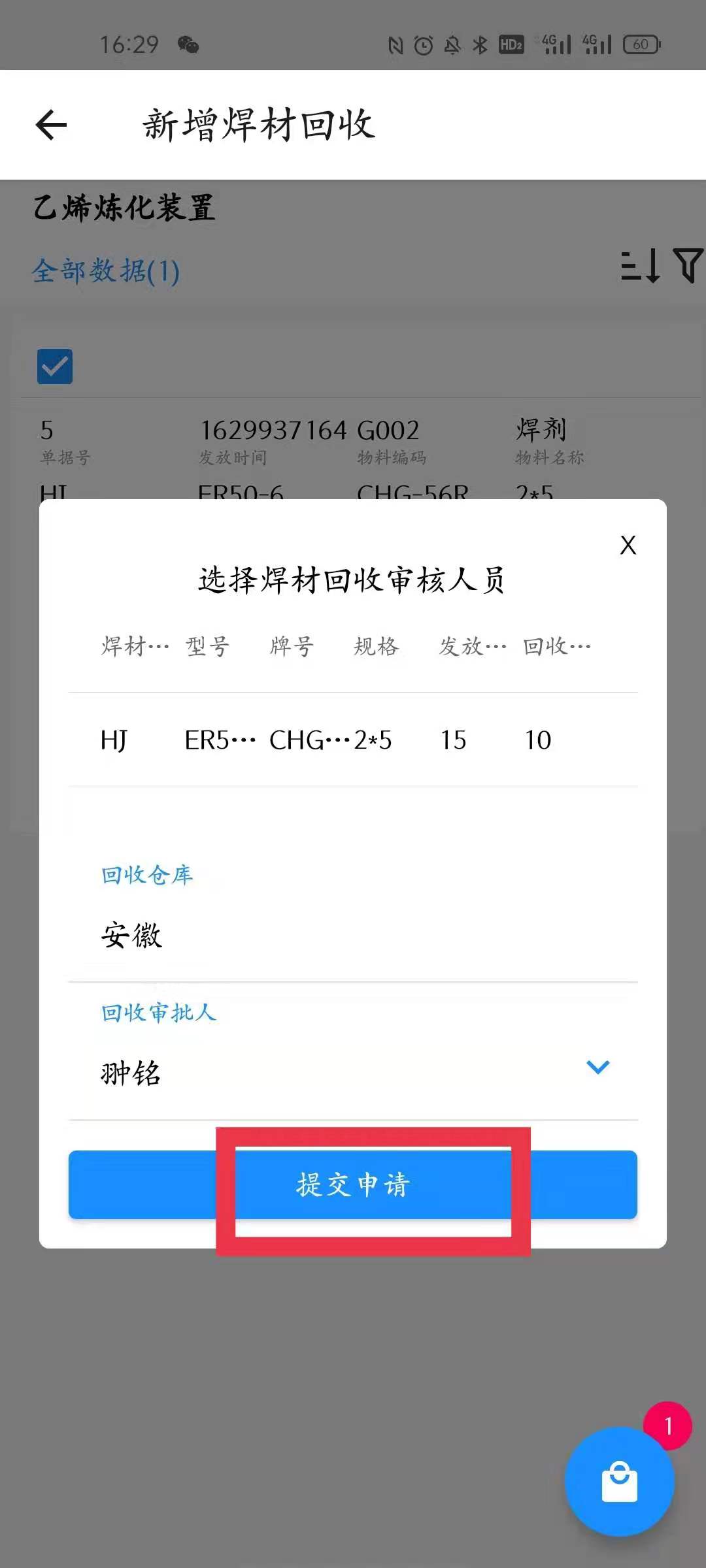The height and width of the screenshot is (1568, 706).
Task: Tap the 回收仓库 field showing 安徽
Action: pyautogui.click(x=261, y=936)
